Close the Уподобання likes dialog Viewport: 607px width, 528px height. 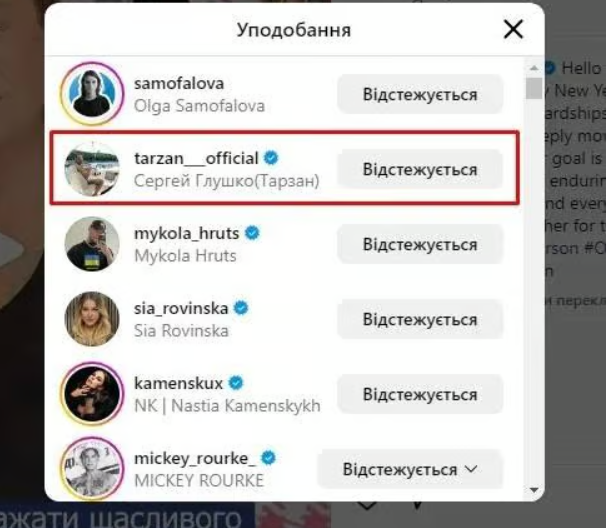[513, 30]
